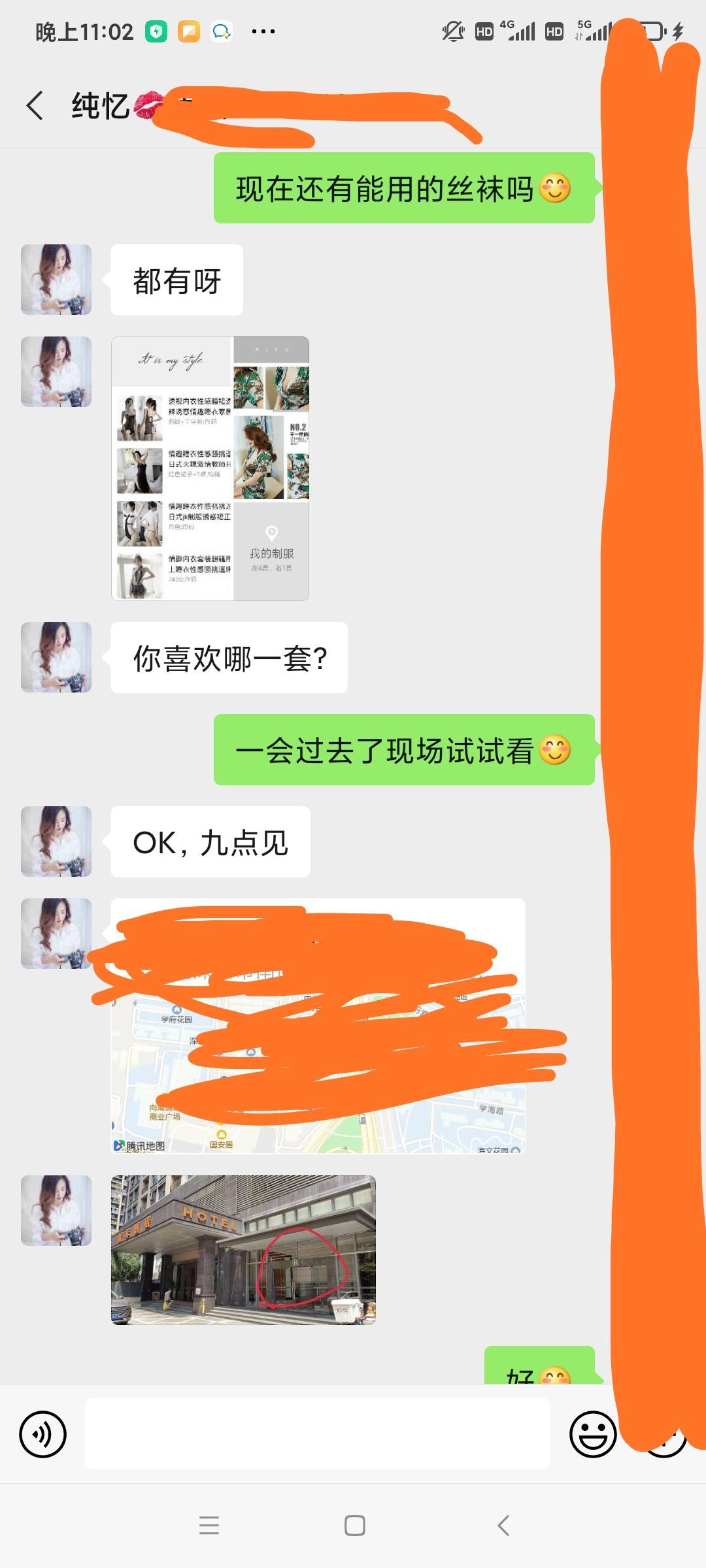This screenshot has width=706, height=1568.
Task: Tap the back arrow to exit the chat
Action: 34,103
